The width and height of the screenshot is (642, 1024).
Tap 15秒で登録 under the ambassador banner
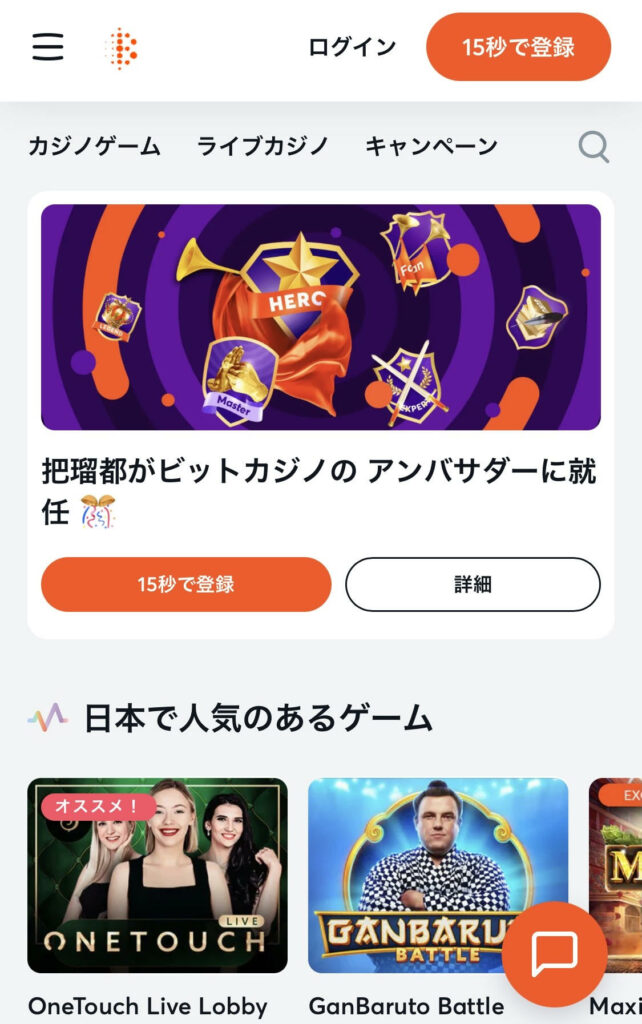(186, 584)
